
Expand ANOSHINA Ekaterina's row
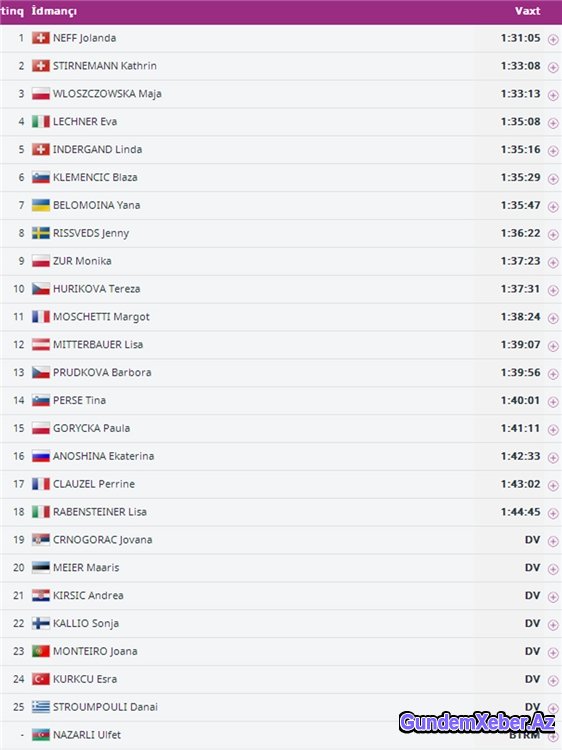point(553,458)
